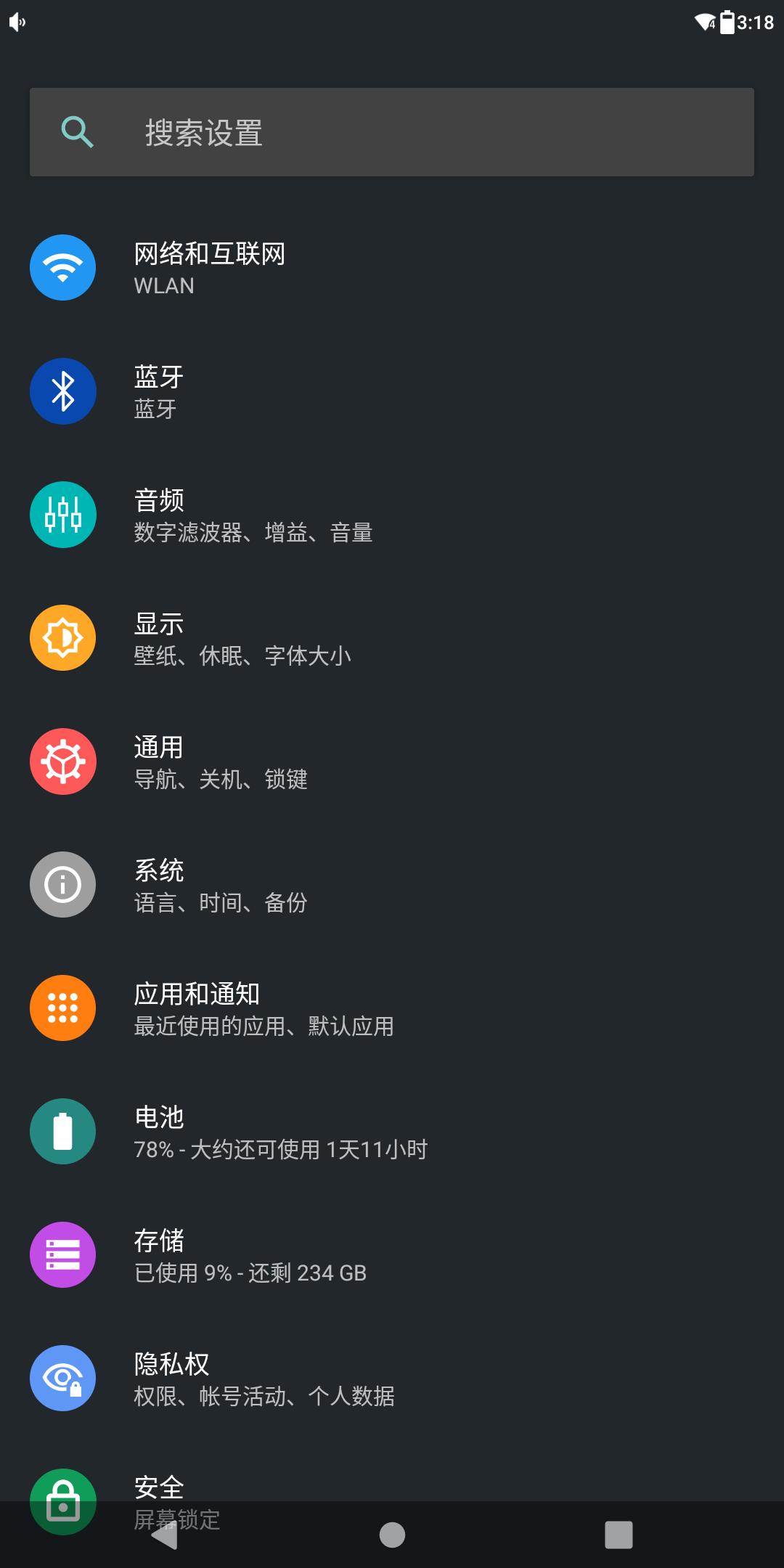Select the gray System (系统) info icon
This screenshot has height=1568, width=784.
click(x=62, y=884)
